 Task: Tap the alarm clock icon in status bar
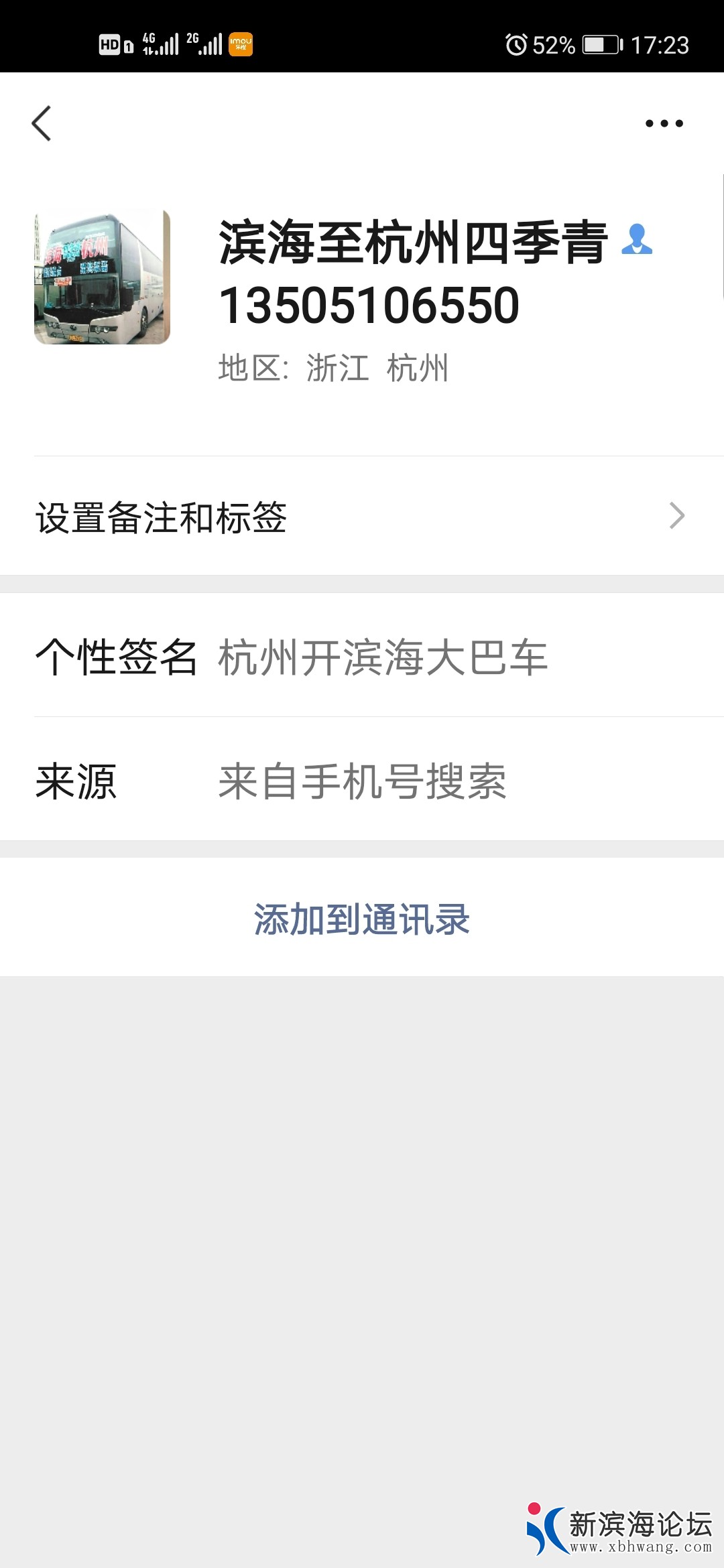516,45
